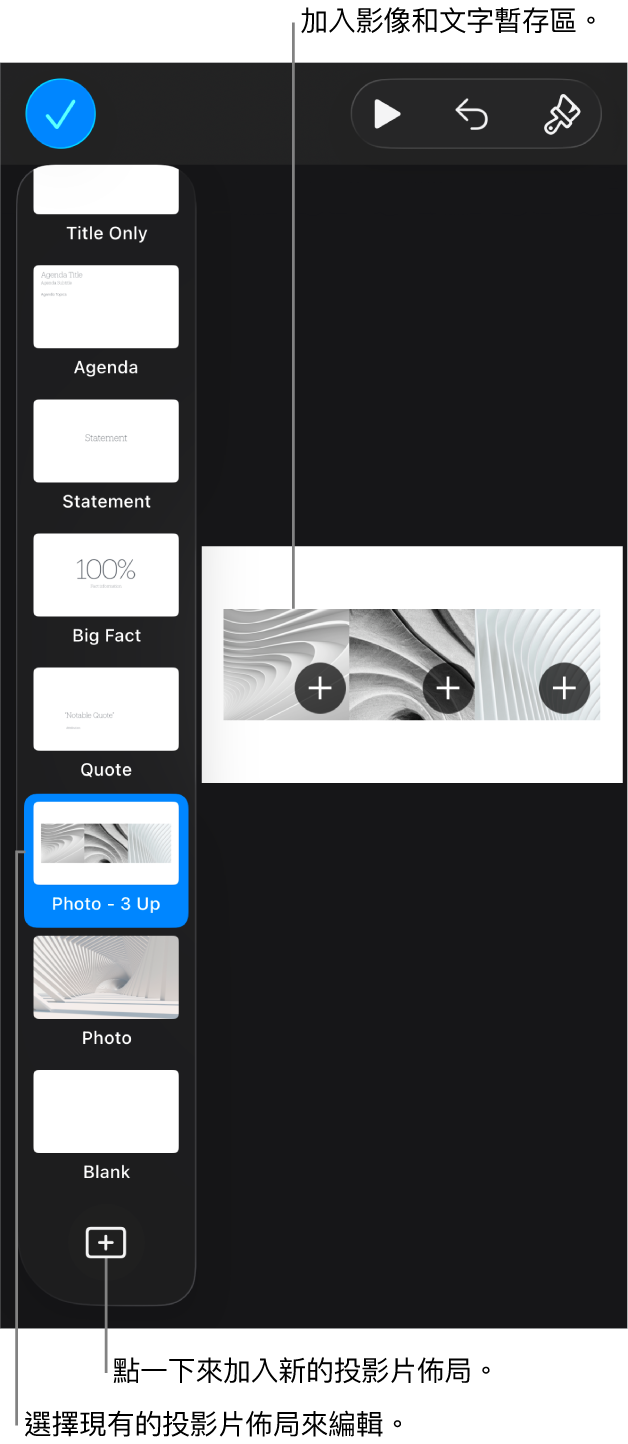628x1444 pixels.
Task: Select the Blank slide layout
Action: click(x=106, y=1111)
